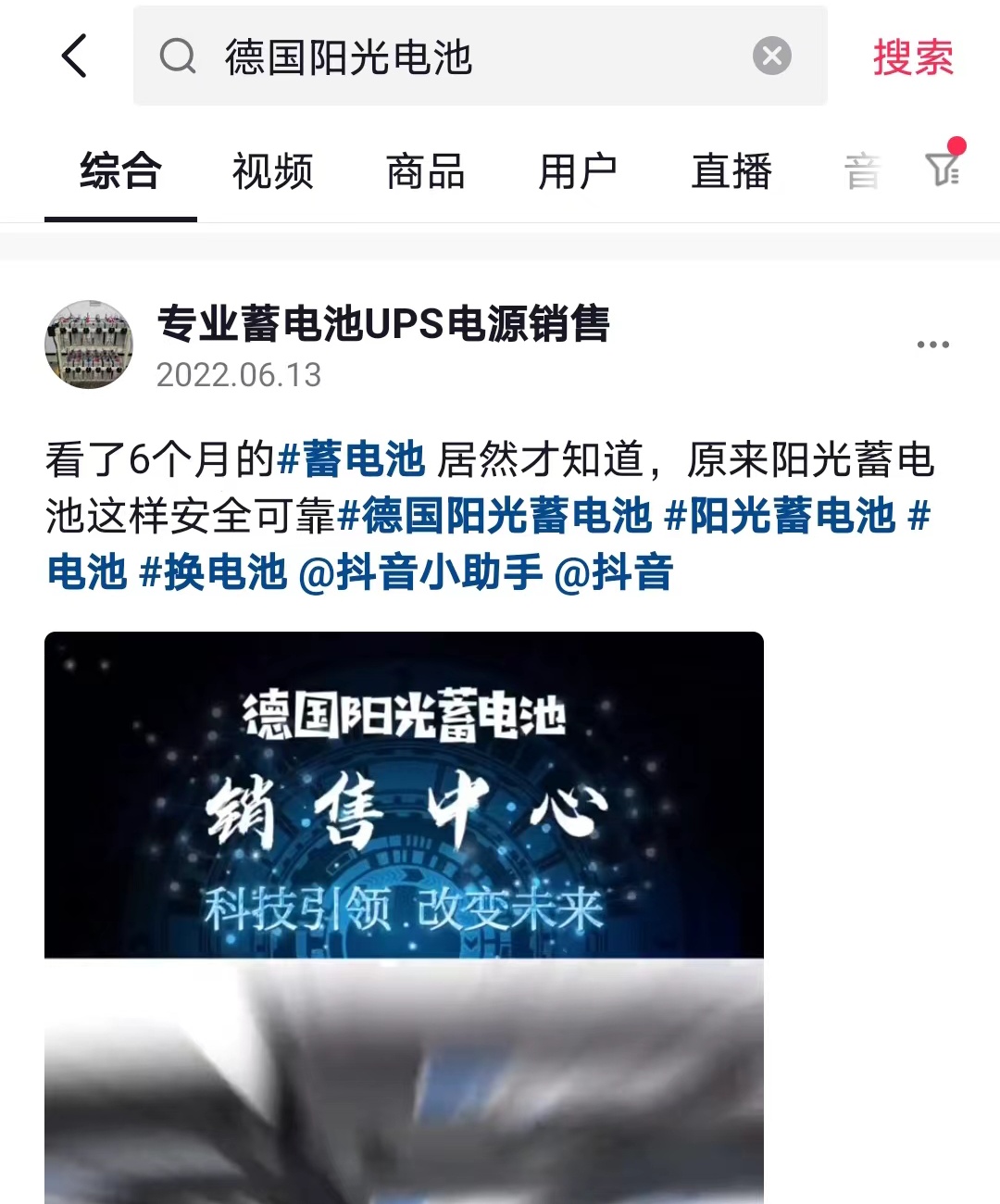Open the #蓄电池 hashtag
The width and height of the screenshot is (1000, 1204).
click(352, 459)
